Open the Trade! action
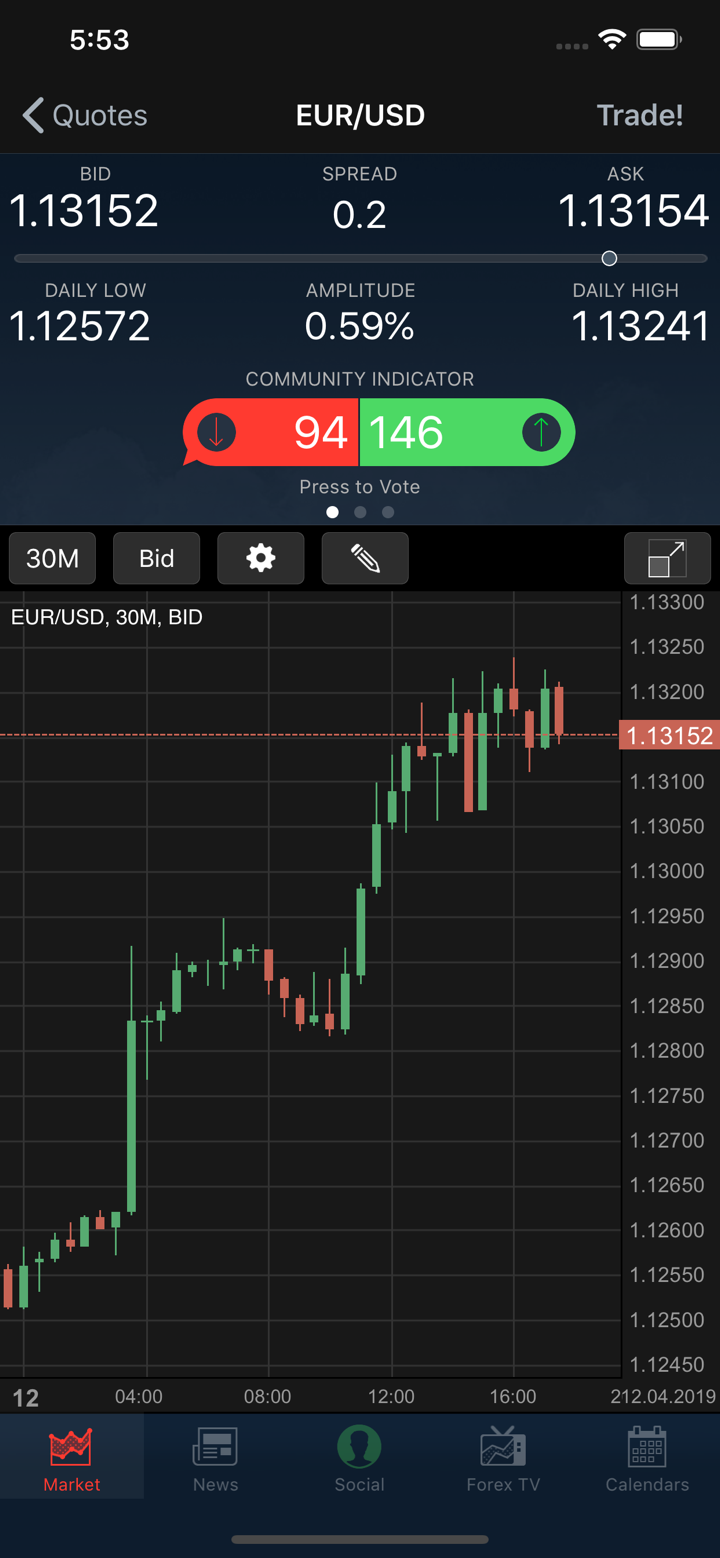The image size is (720, 1558). [x=639, y=116]
